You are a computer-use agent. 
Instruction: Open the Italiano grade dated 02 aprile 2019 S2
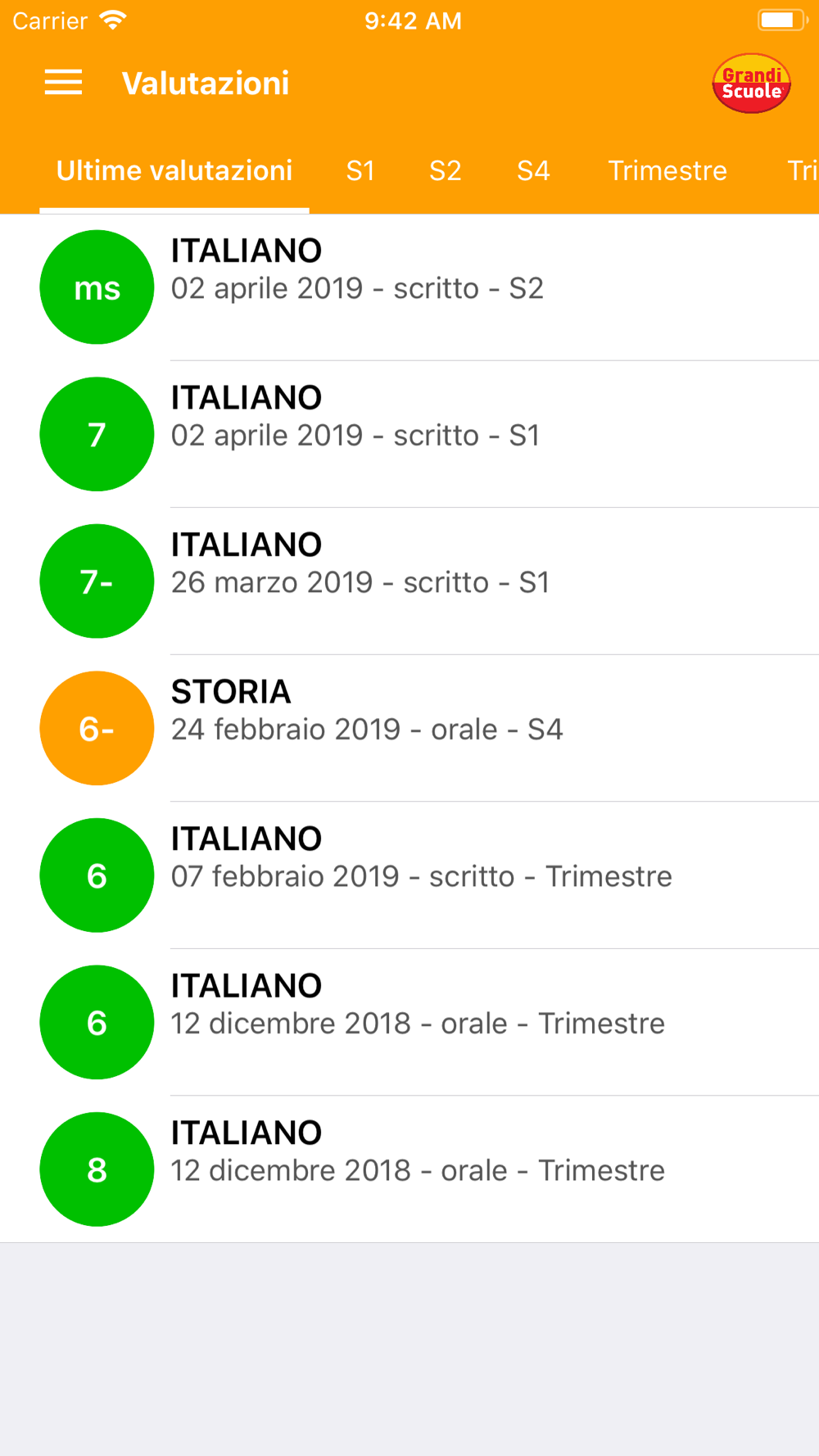[x=409, y=287]
